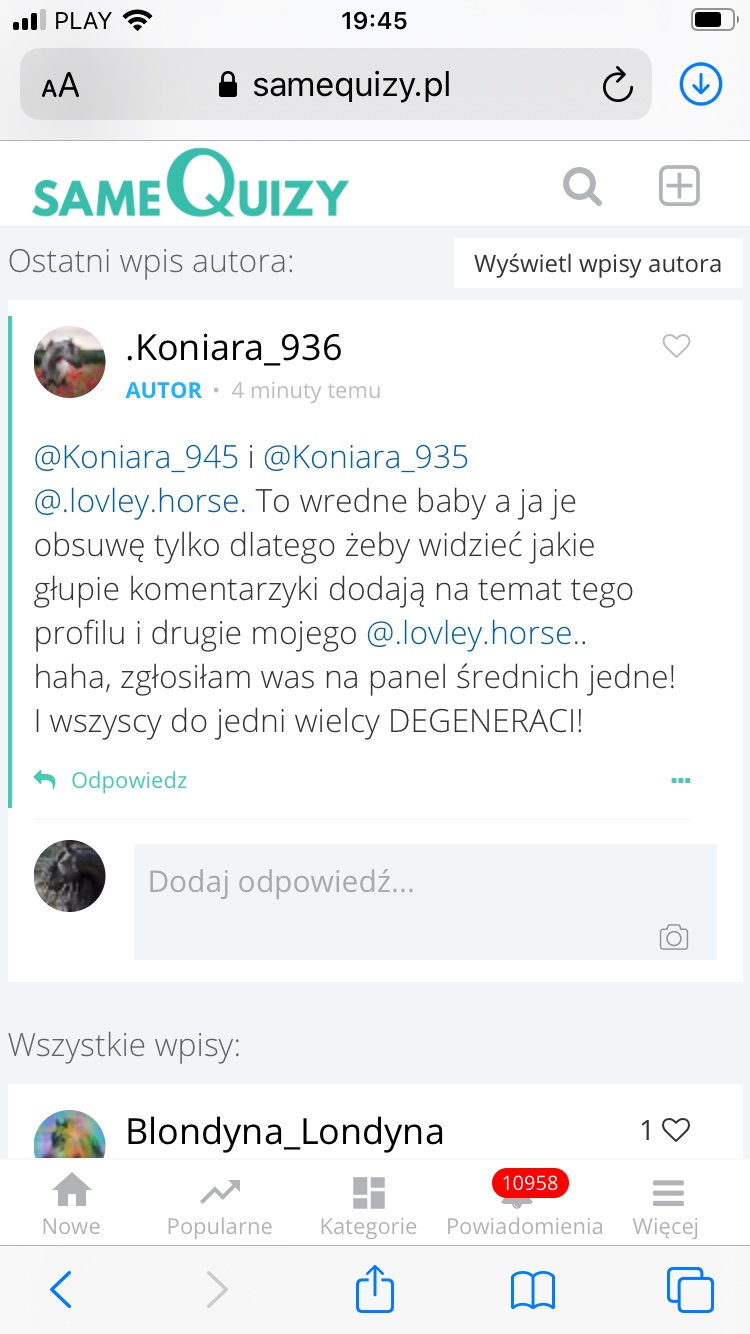Open the @Koniara_945 mention link
Image resolution: width=750 pixels, height=1334 pixels.
136,457
